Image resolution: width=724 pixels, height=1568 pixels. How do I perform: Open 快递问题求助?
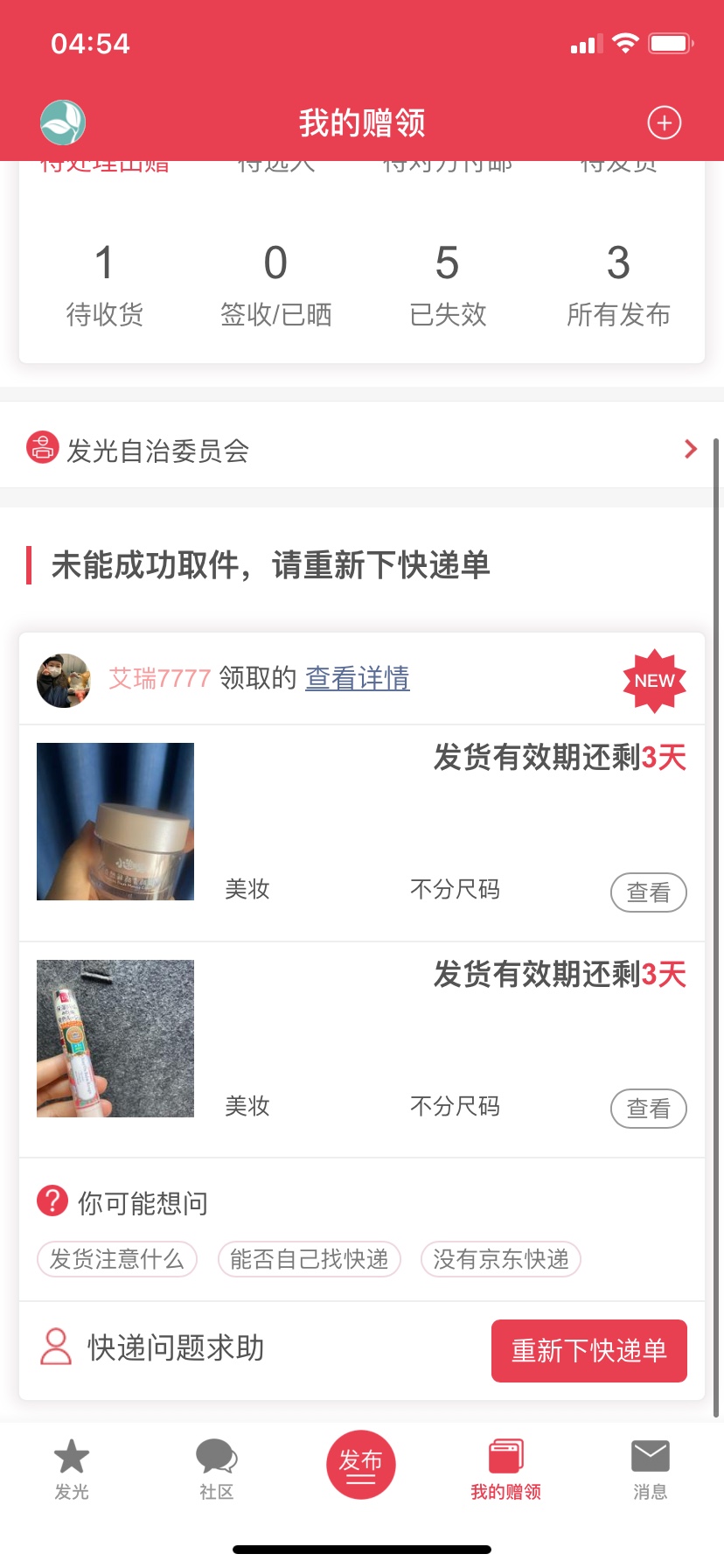[x=153, y=1347]
